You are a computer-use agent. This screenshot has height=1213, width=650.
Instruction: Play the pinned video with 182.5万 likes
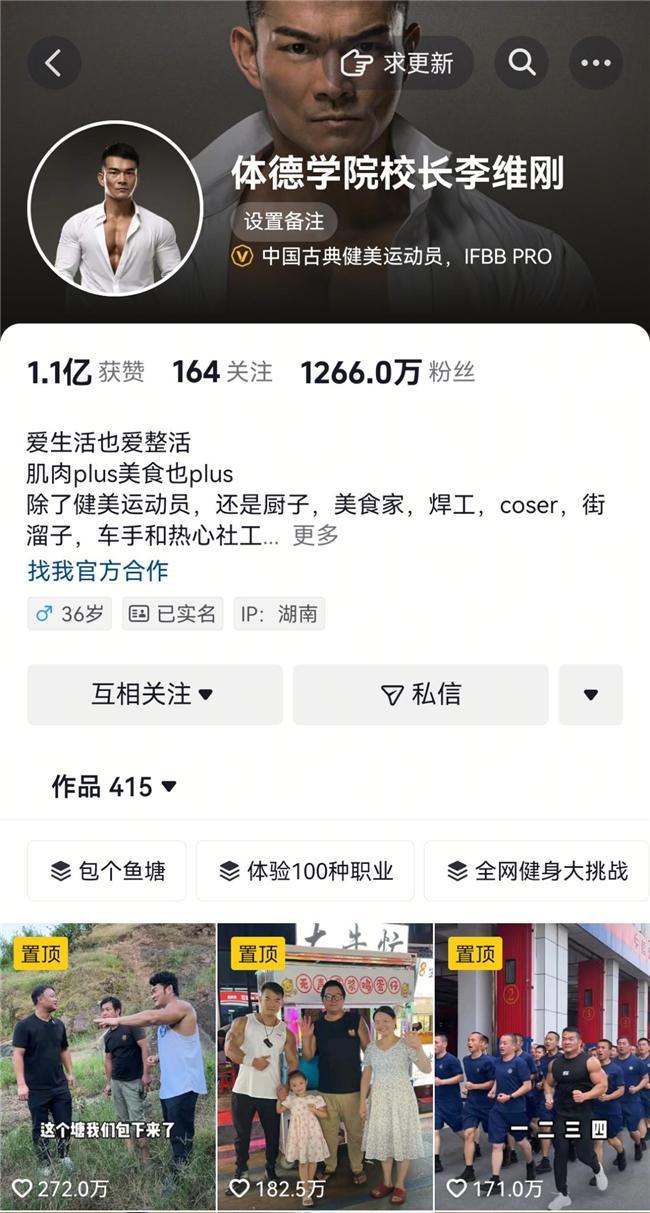324,1065
